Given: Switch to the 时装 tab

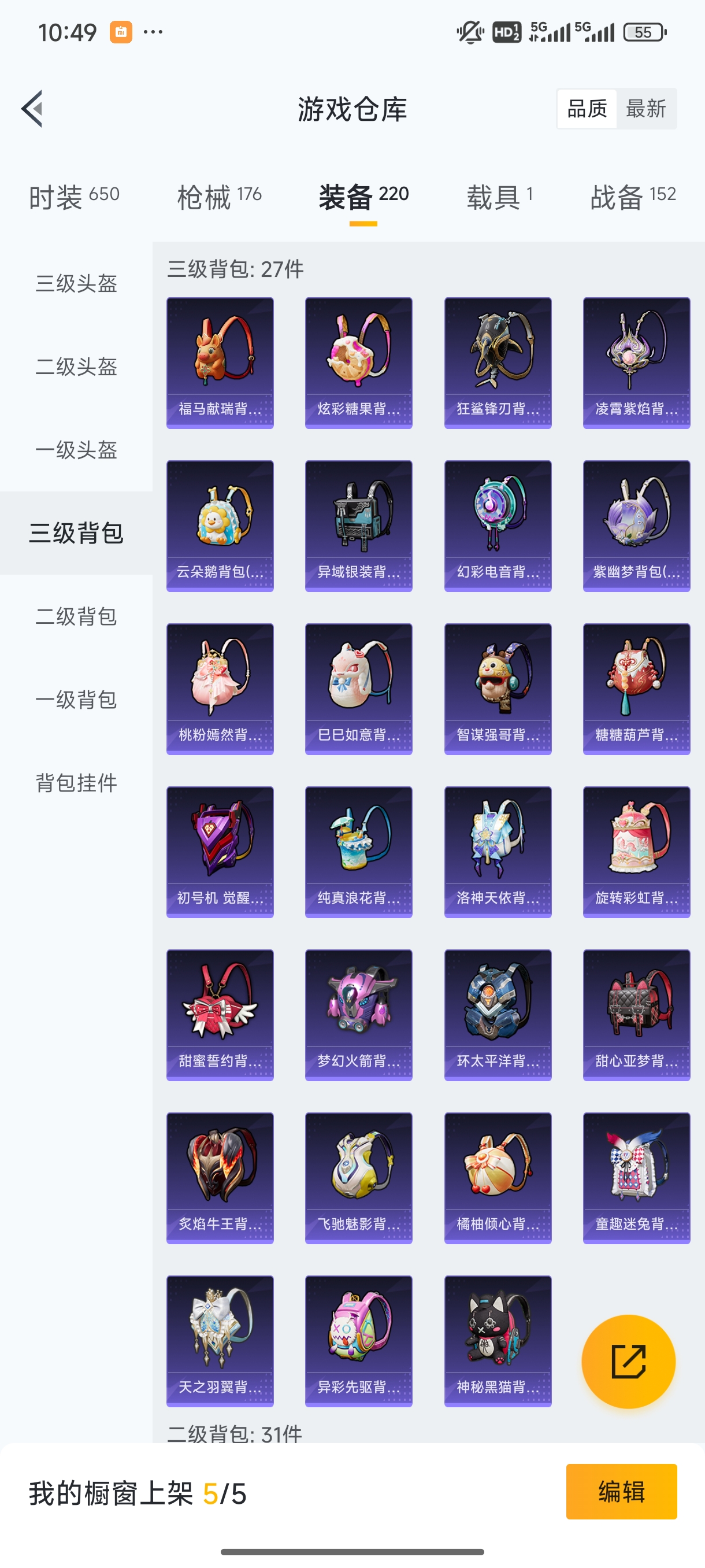Looking at the screenshot, I should tap(73, 197).
